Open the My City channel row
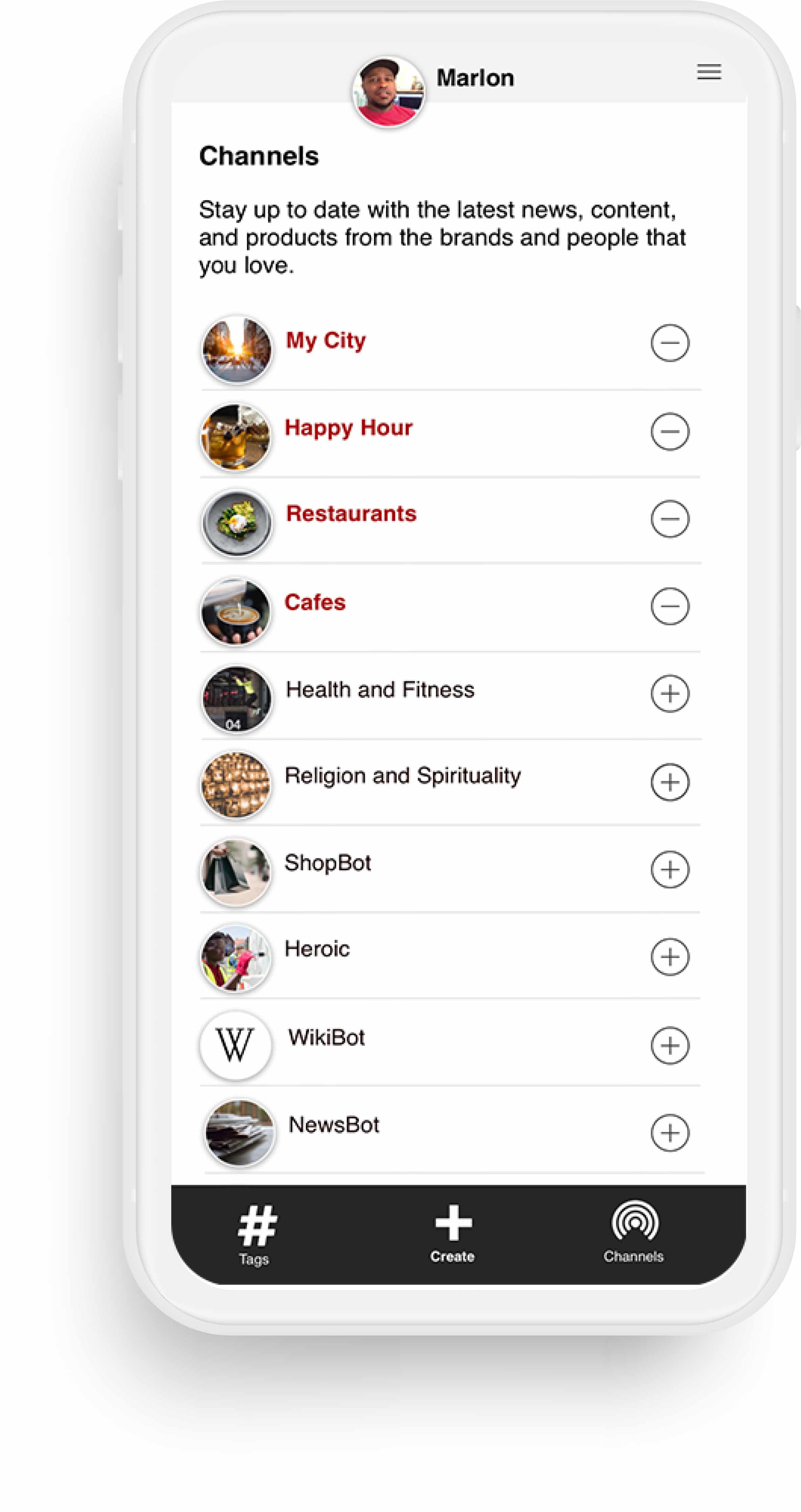 pos(451,350)
